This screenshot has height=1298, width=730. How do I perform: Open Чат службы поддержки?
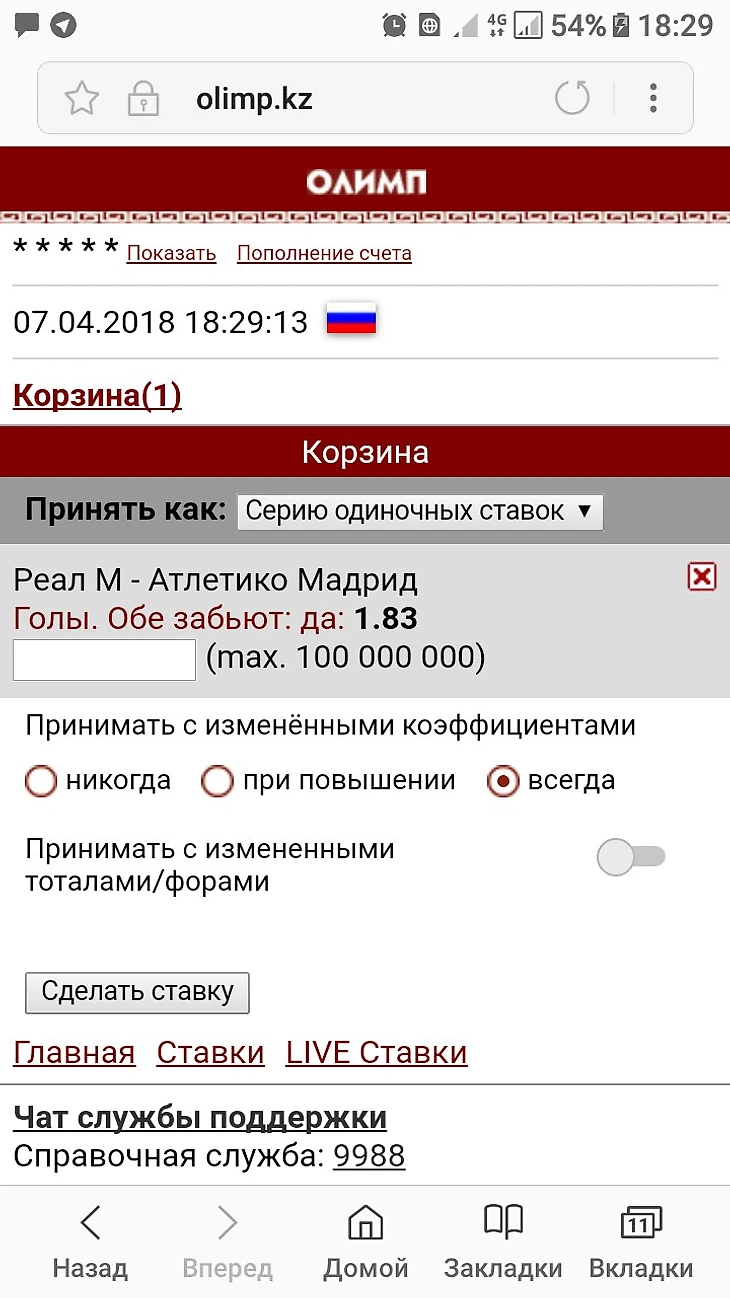200,1117
